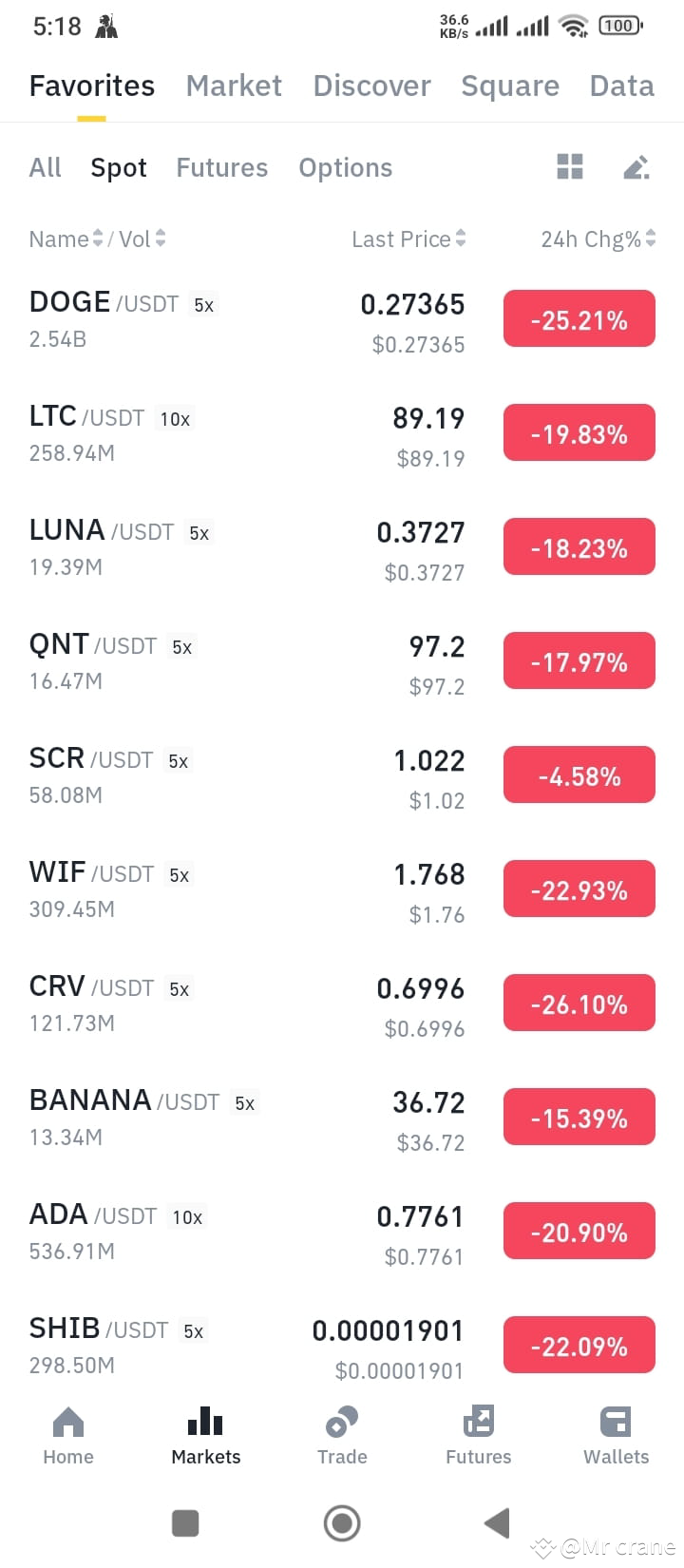Switch to grid view layout icon
The height and width of the screenshot is (1568, 684).
pyautogui.click(x=570, y=167)
